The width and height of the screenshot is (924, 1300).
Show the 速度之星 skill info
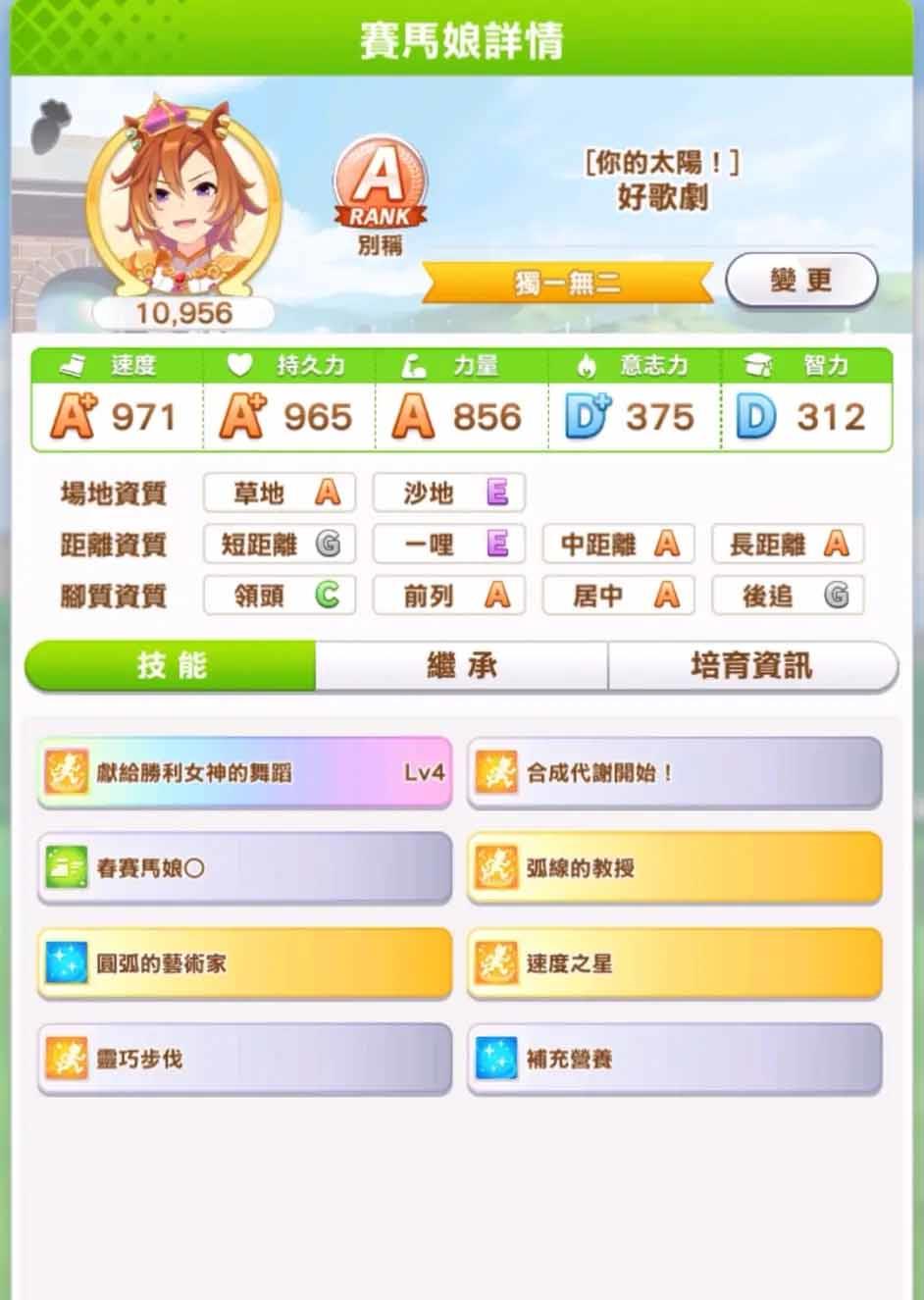tap(674, 963)
